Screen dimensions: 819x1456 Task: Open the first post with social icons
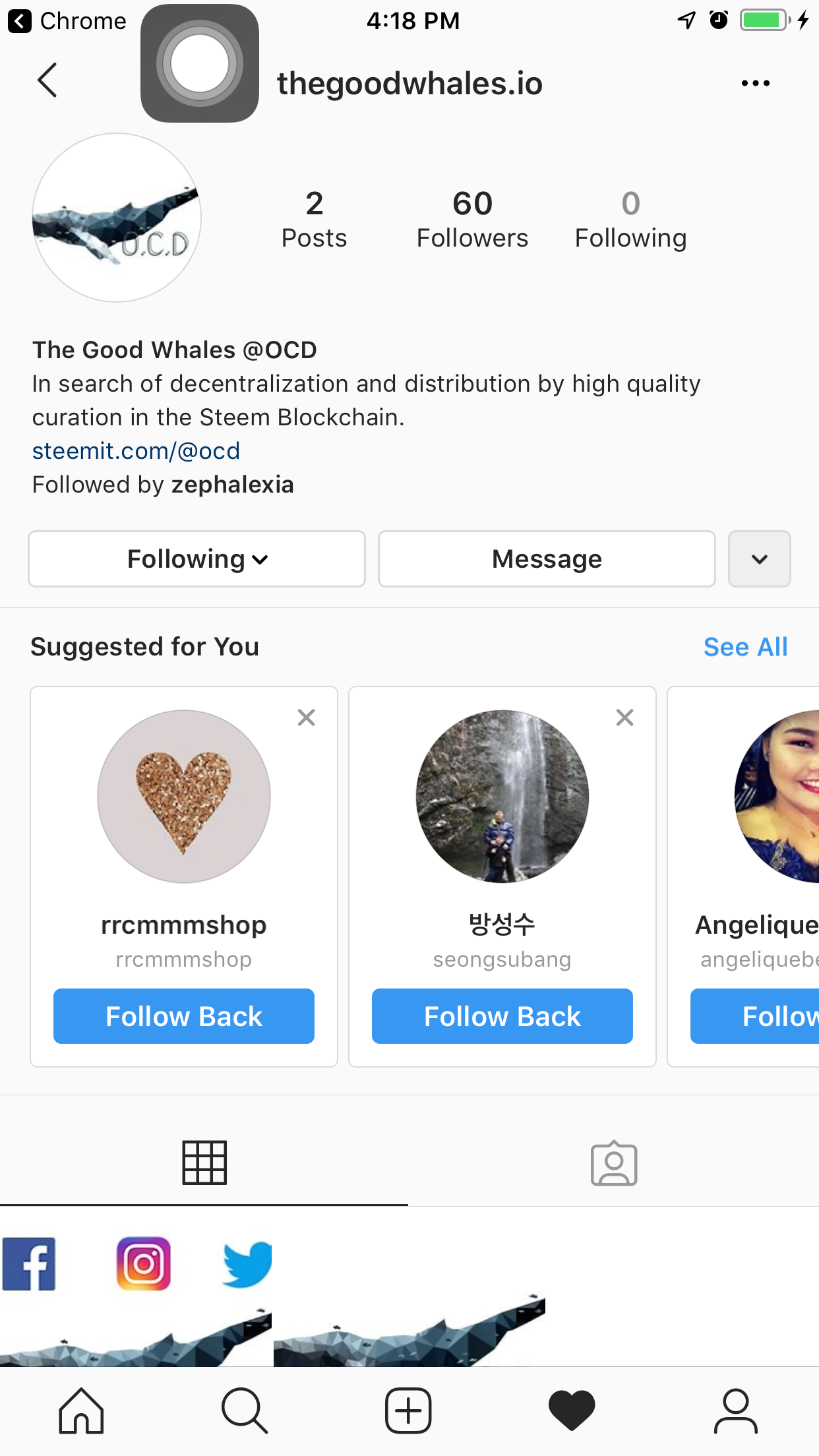[x=135, y=1292]
